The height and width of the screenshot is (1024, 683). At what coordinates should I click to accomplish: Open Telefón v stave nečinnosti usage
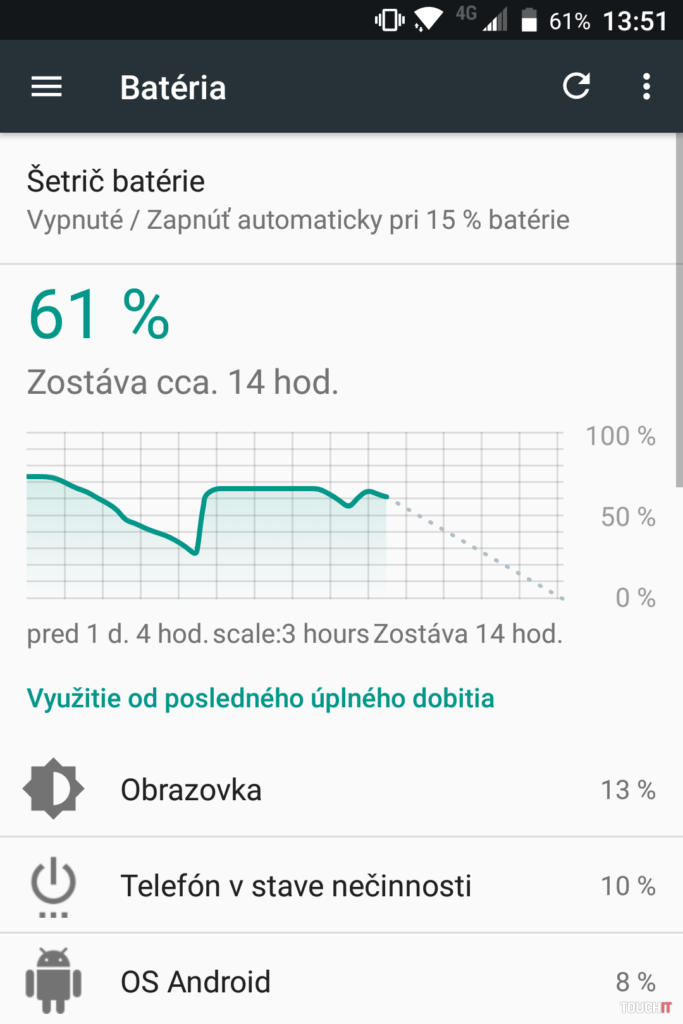(x=340, y=886)
